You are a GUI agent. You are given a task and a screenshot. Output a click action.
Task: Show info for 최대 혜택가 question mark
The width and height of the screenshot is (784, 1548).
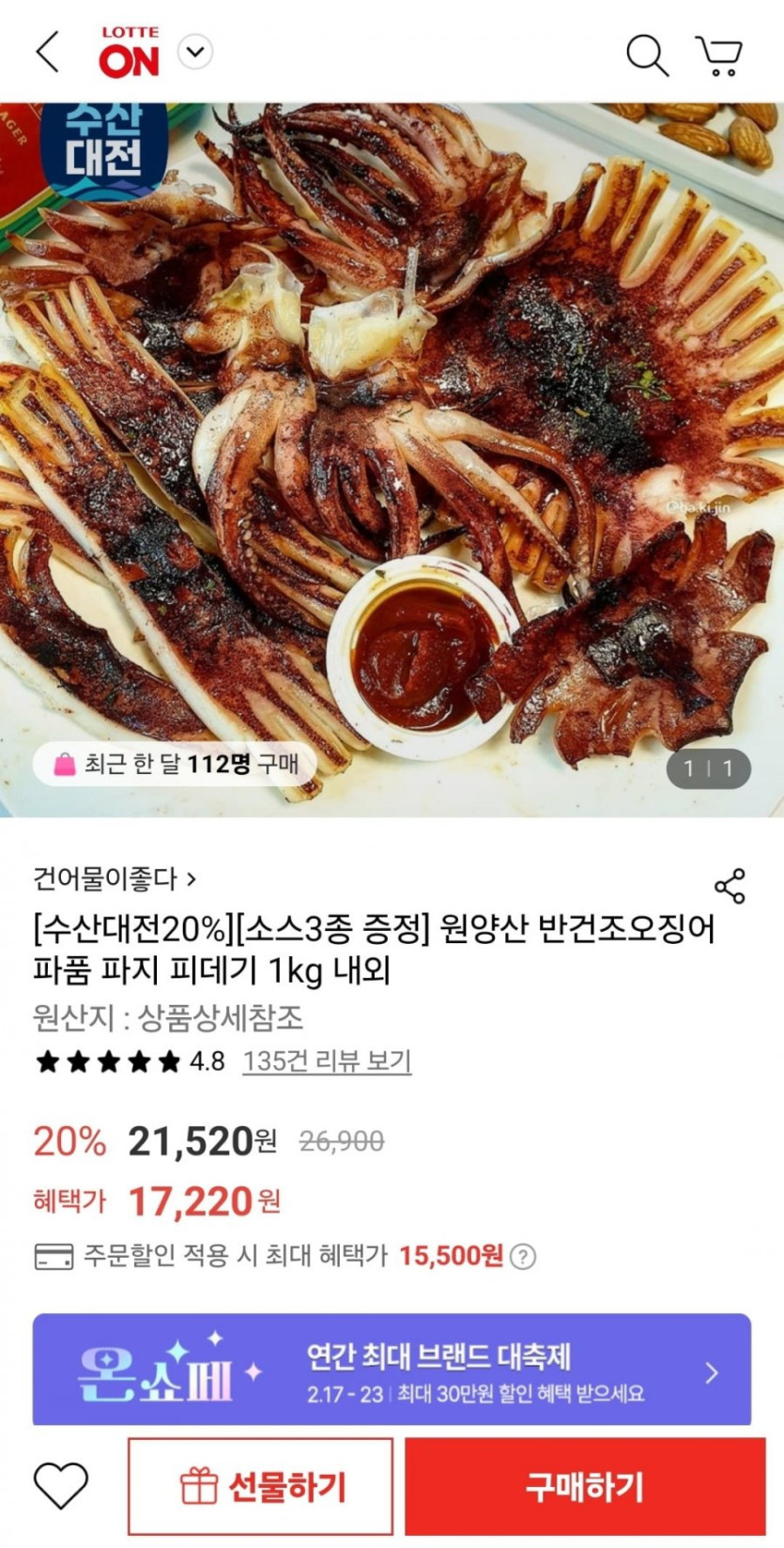(x=524, y=1256)
